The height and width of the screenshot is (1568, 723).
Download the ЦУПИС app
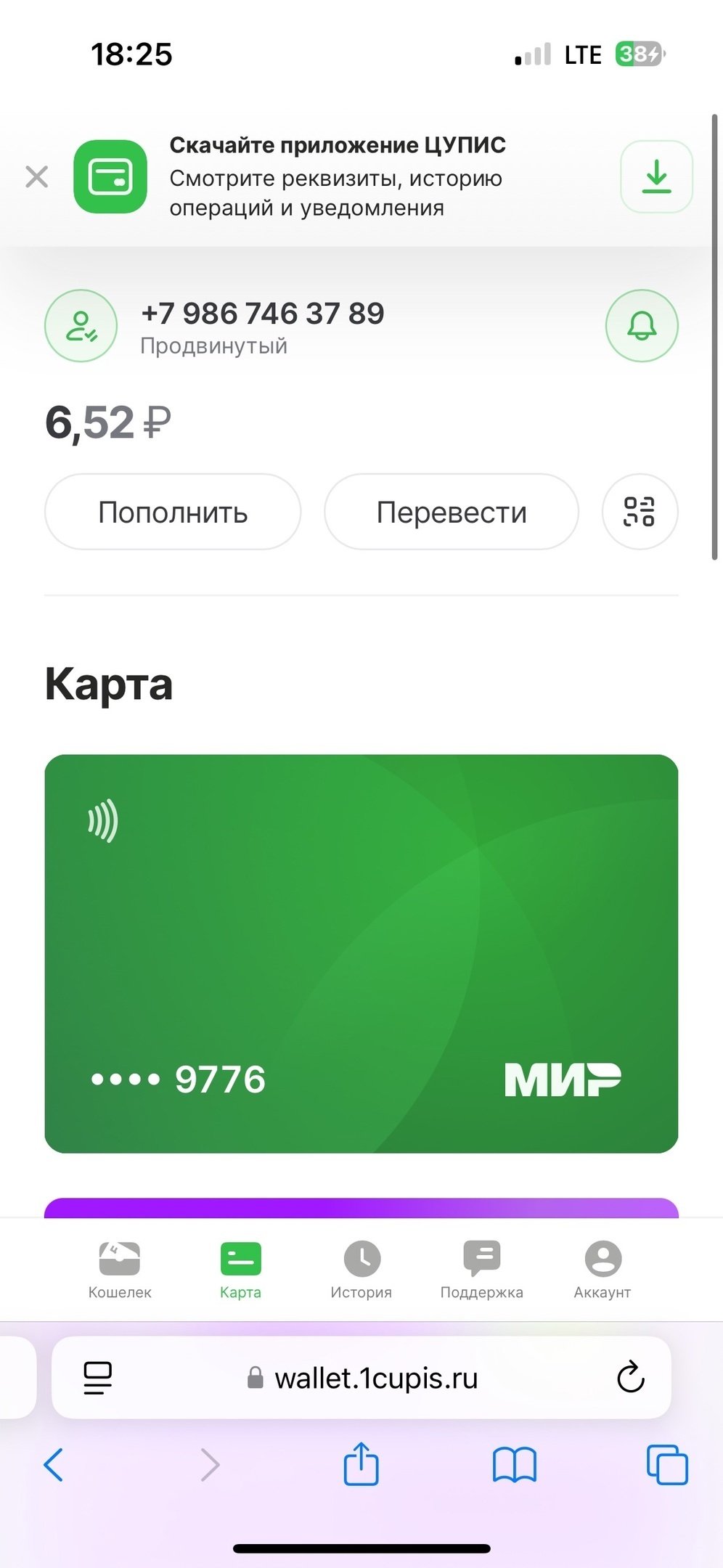tap(656, 176)
